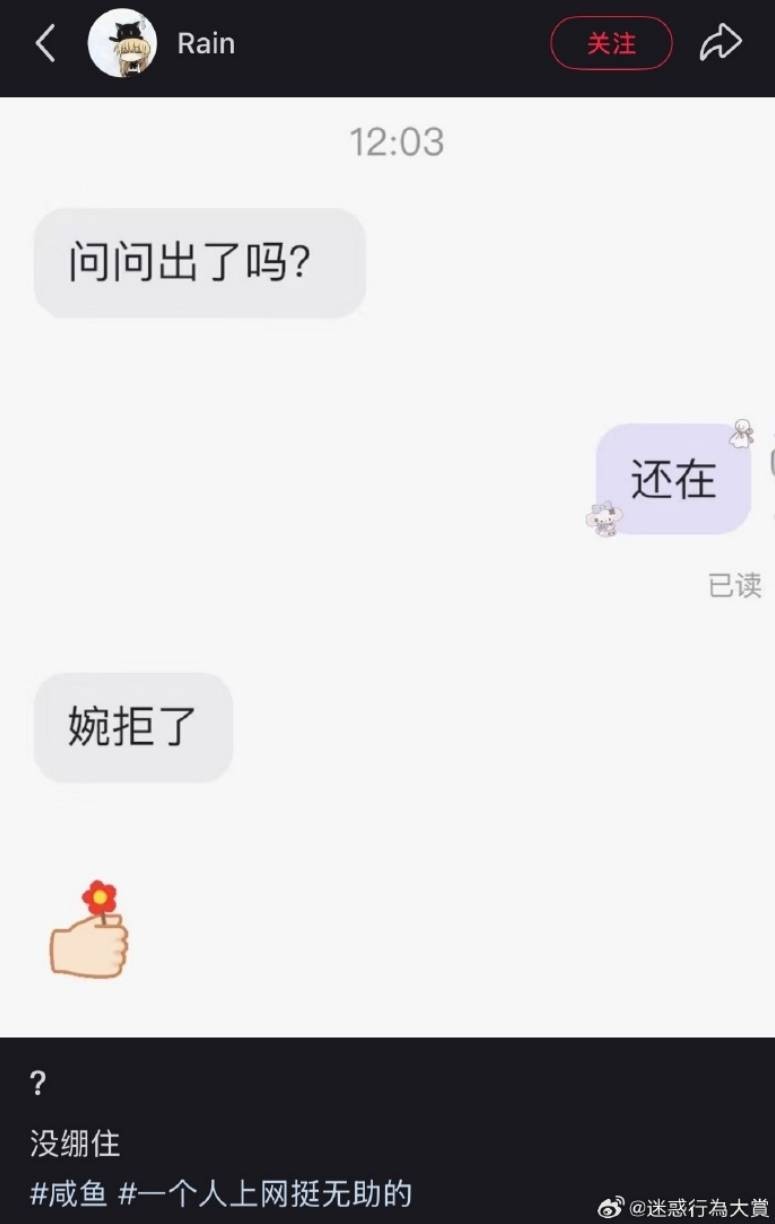775x1224 pixels.
Task: Tap the partially visible bubble at right edge
Action: coord(770,465)
